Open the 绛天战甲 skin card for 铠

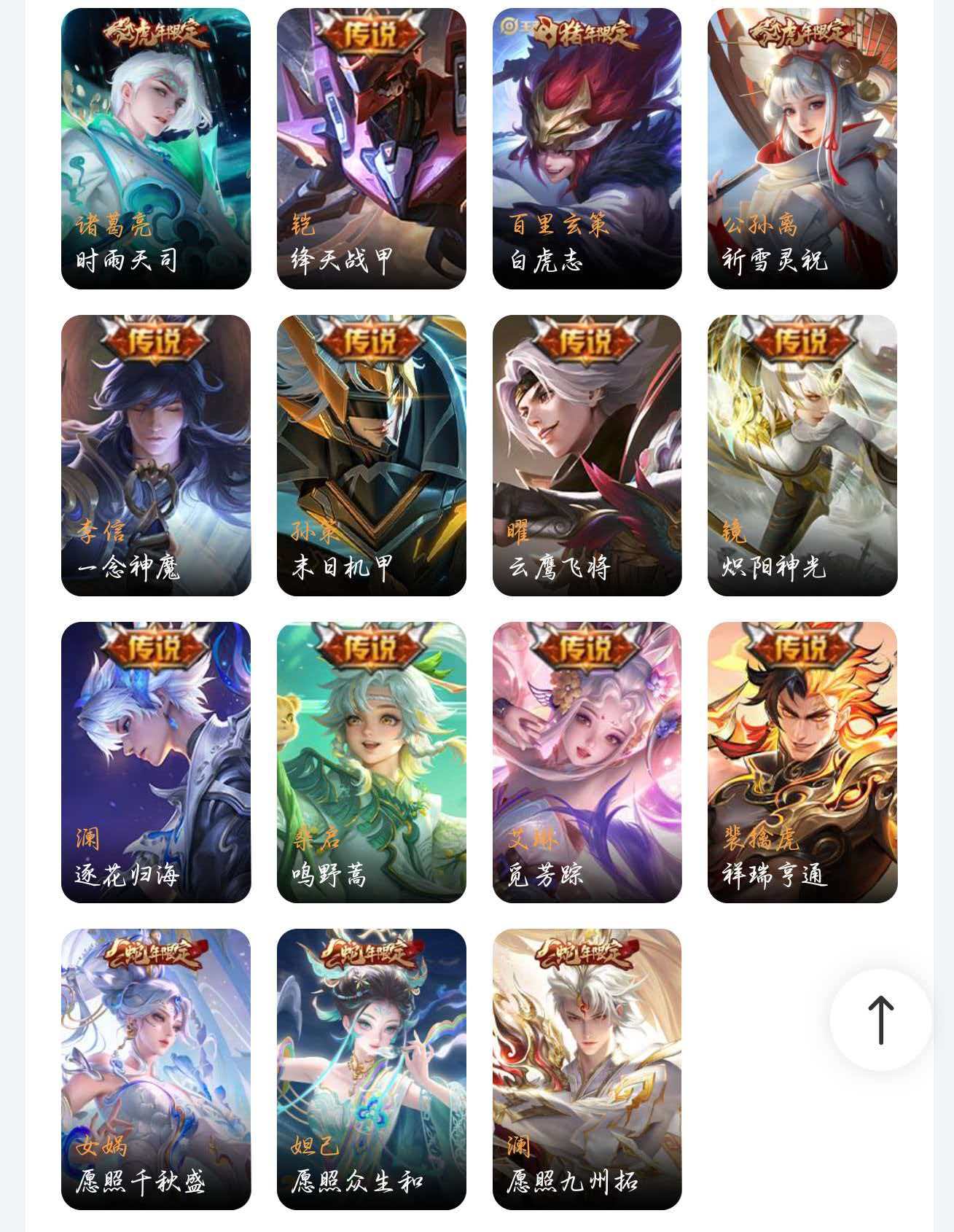point(371,148)
